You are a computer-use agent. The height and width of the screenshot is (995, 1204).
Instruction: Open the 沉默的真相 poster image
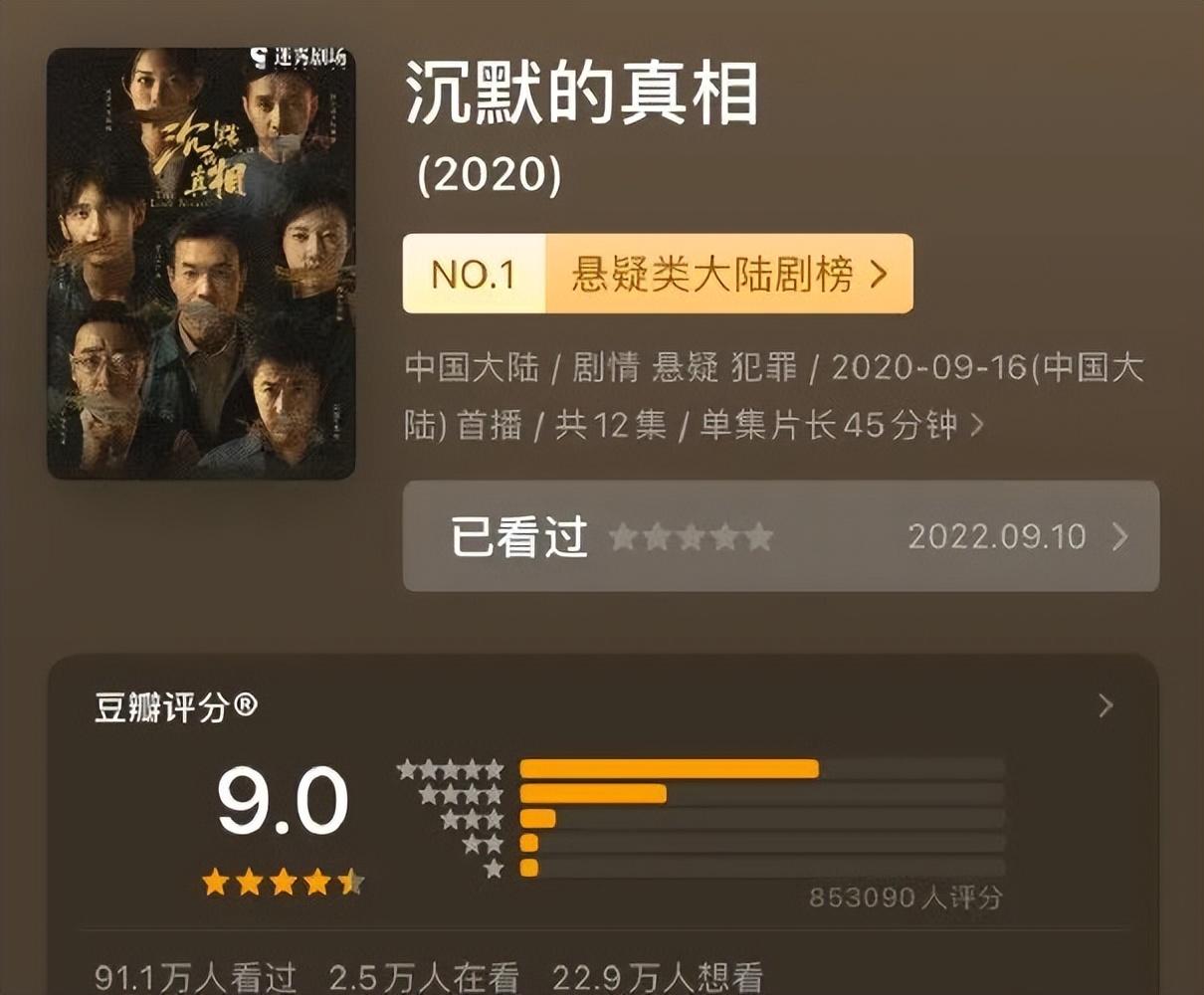201,264
